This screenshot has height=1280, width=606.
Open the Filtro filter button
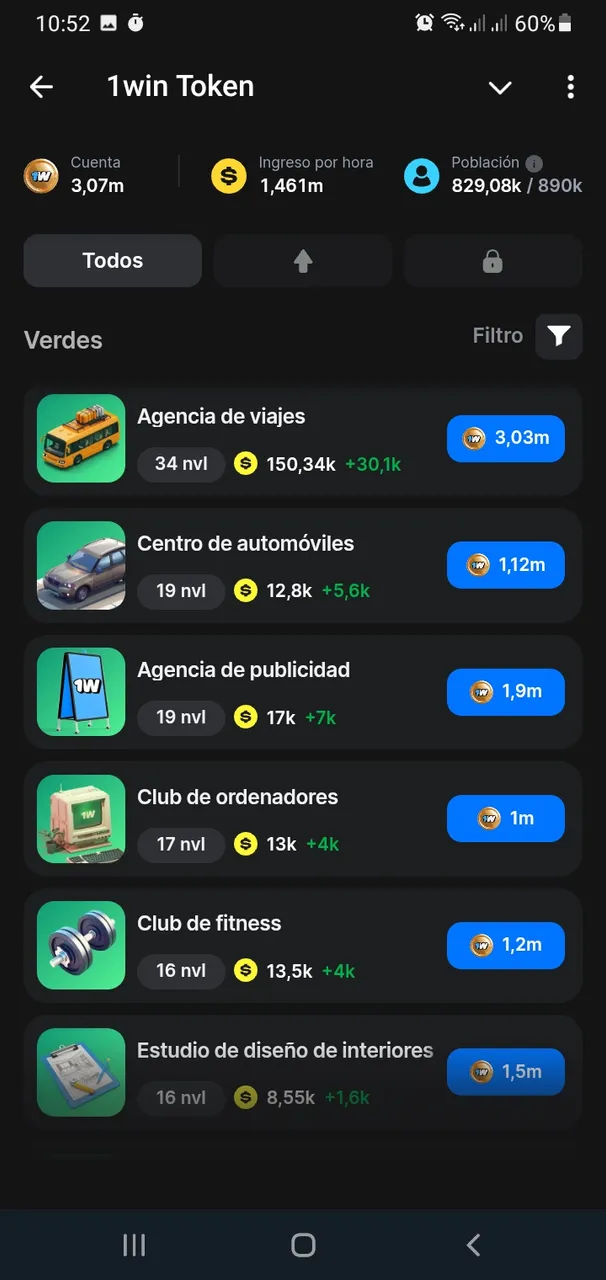[559, 336]
